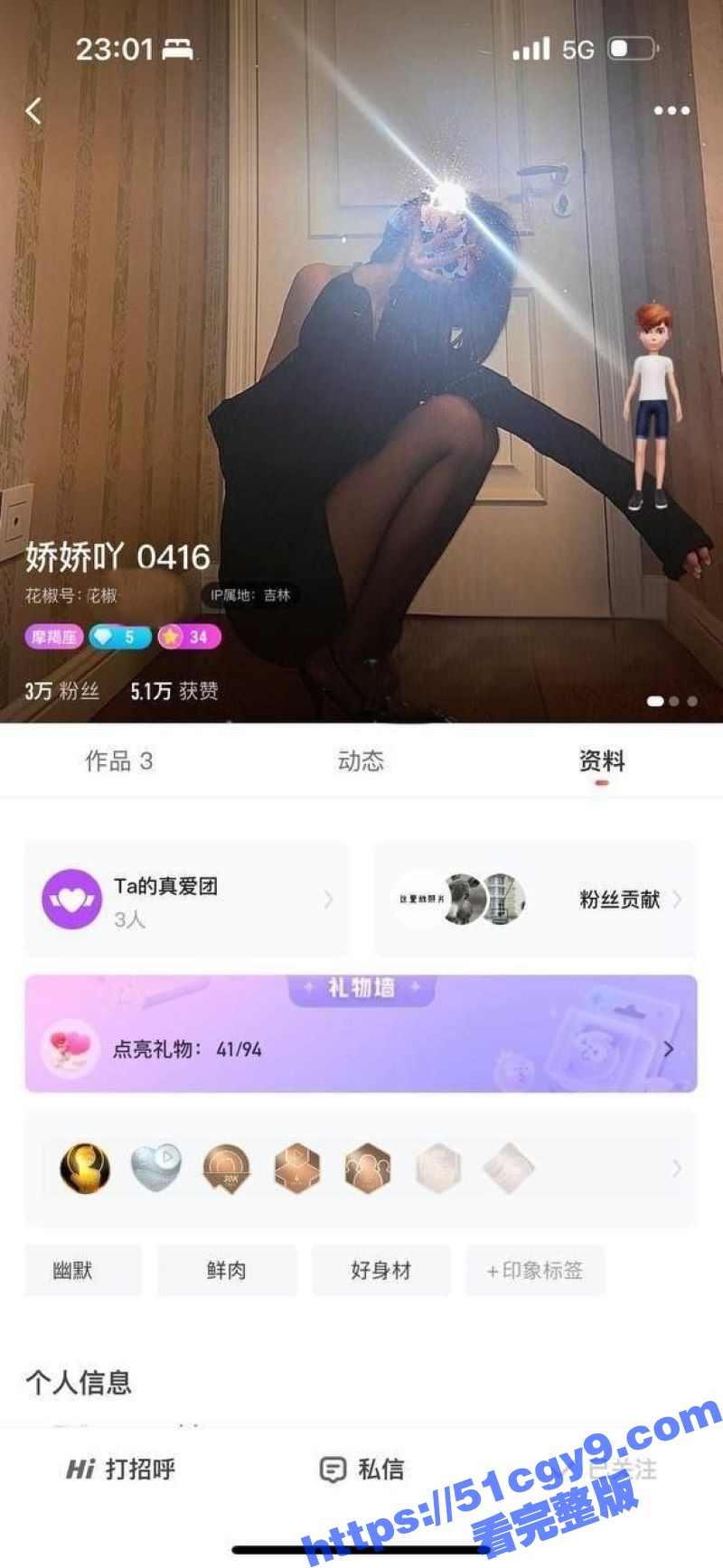Open the Ta的真爱团 card

[186, 900]
